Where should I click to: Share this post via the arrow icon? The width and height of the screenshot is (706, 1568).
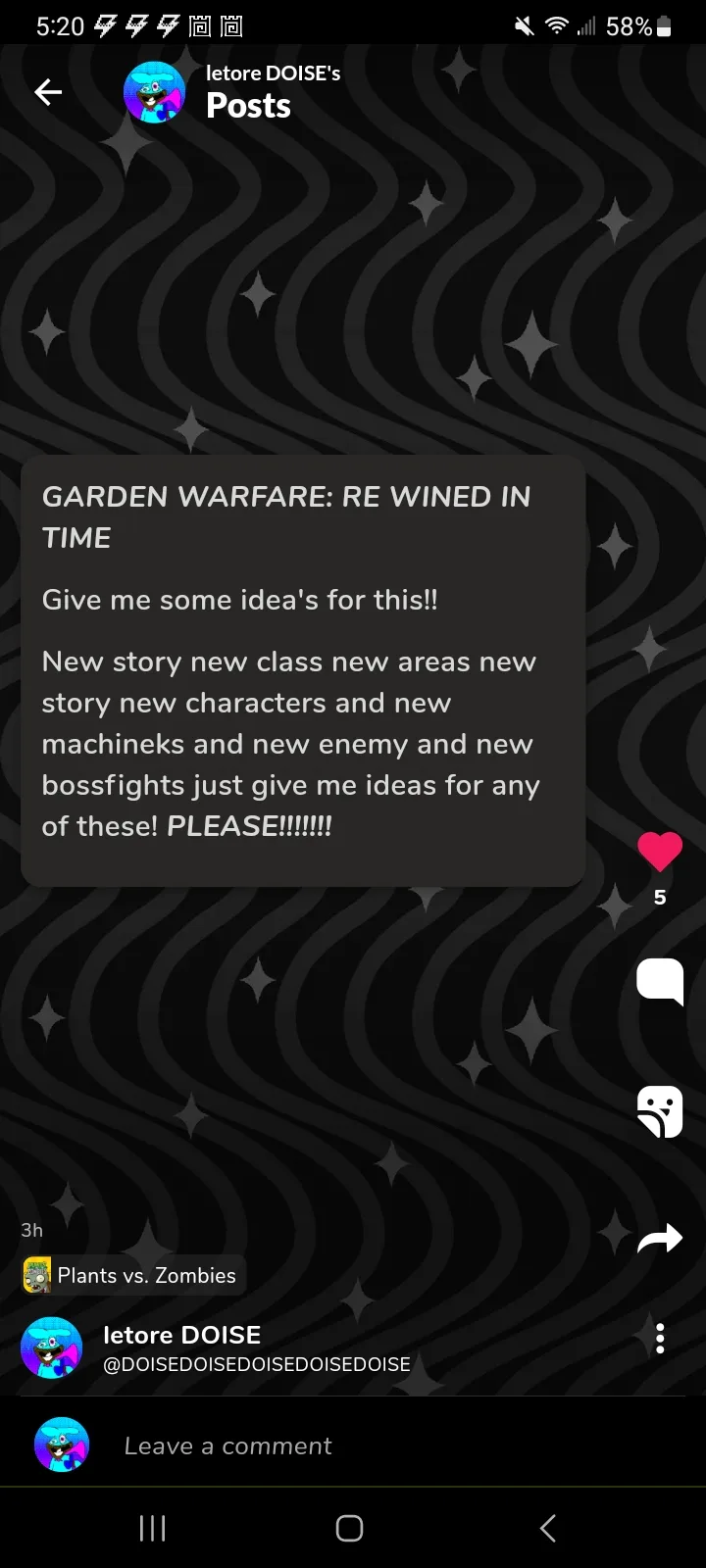click(x=660, y=1239)
